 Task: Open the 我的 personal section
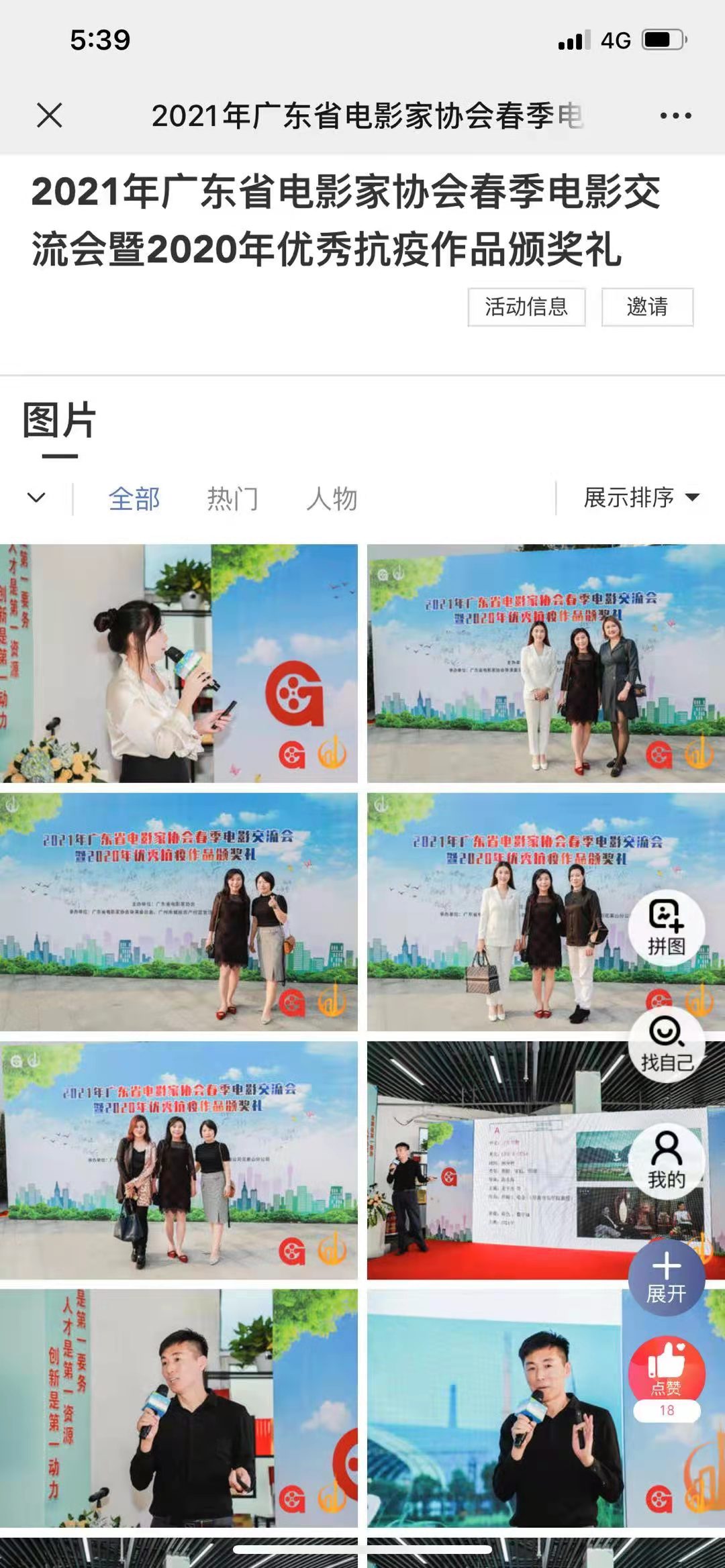tap(666, 1160)
